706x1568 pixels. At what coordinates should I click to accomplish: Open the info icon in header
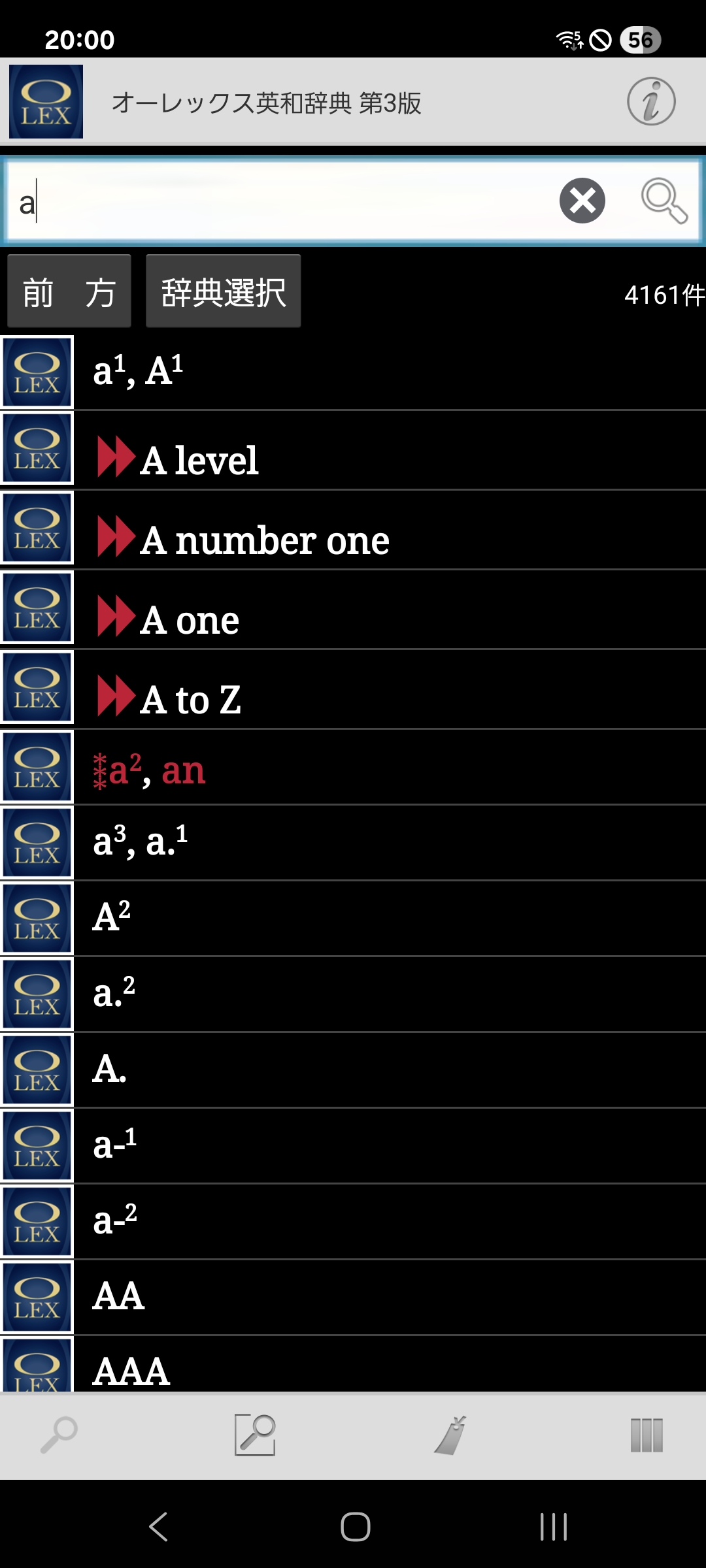pos(650,102)
